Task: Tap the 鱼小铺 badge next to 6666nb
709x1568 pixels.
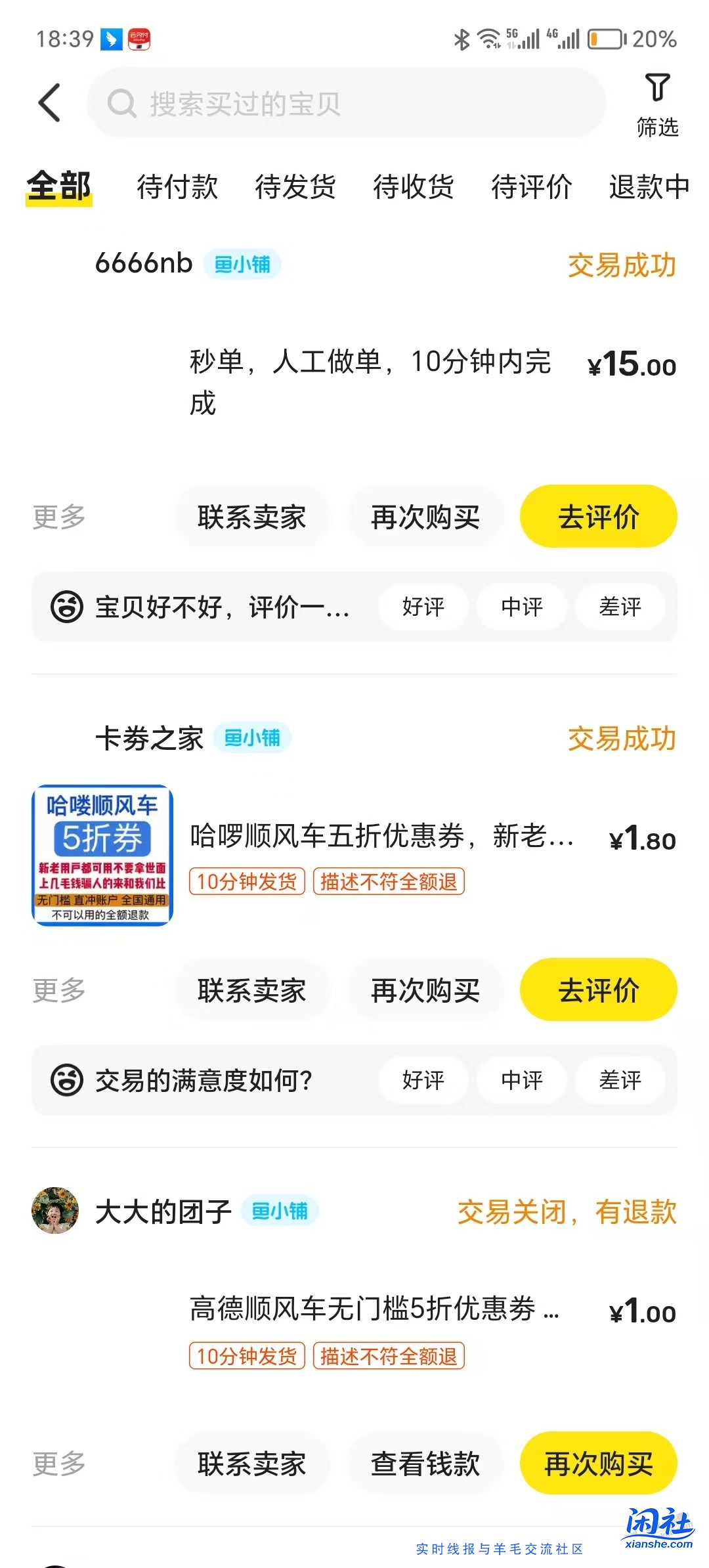Action: [242, 264]
